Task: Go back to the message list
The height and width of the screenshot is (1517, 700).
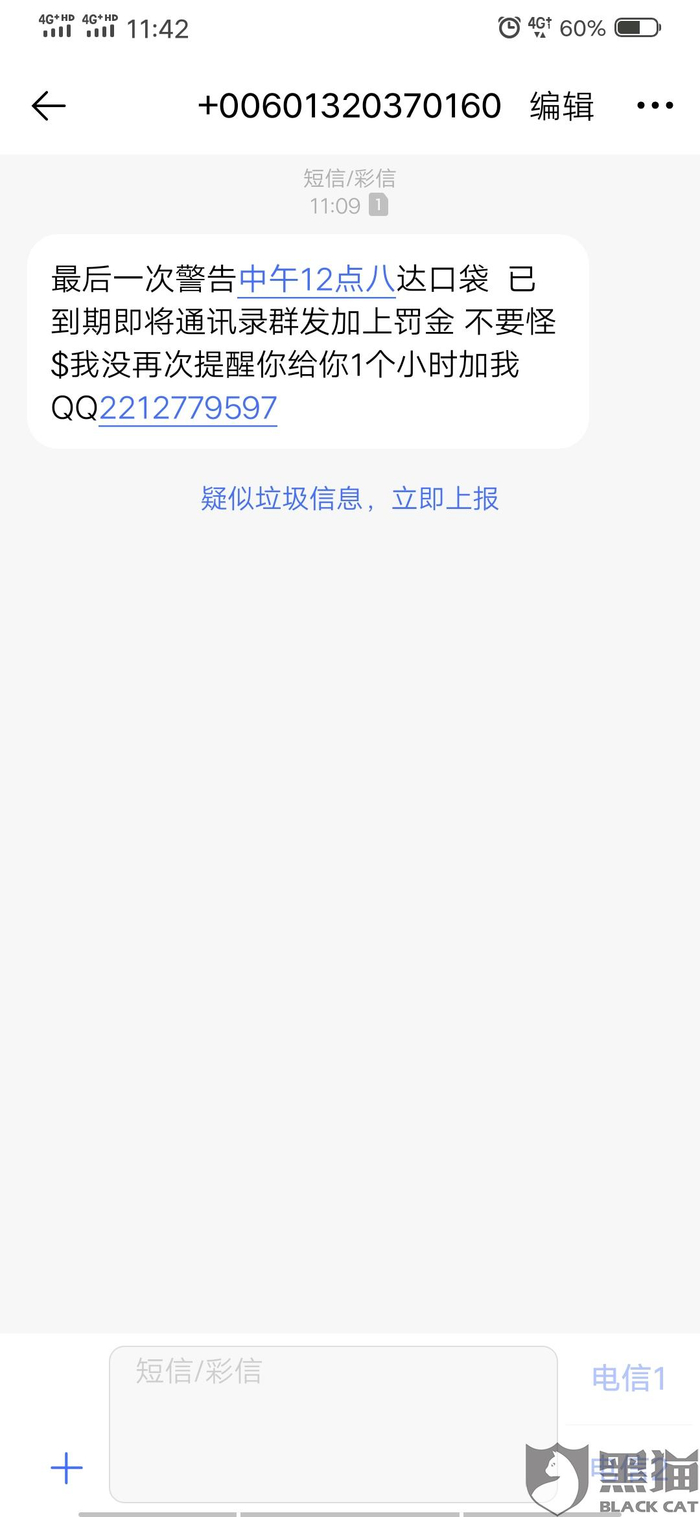Action: 48,106
